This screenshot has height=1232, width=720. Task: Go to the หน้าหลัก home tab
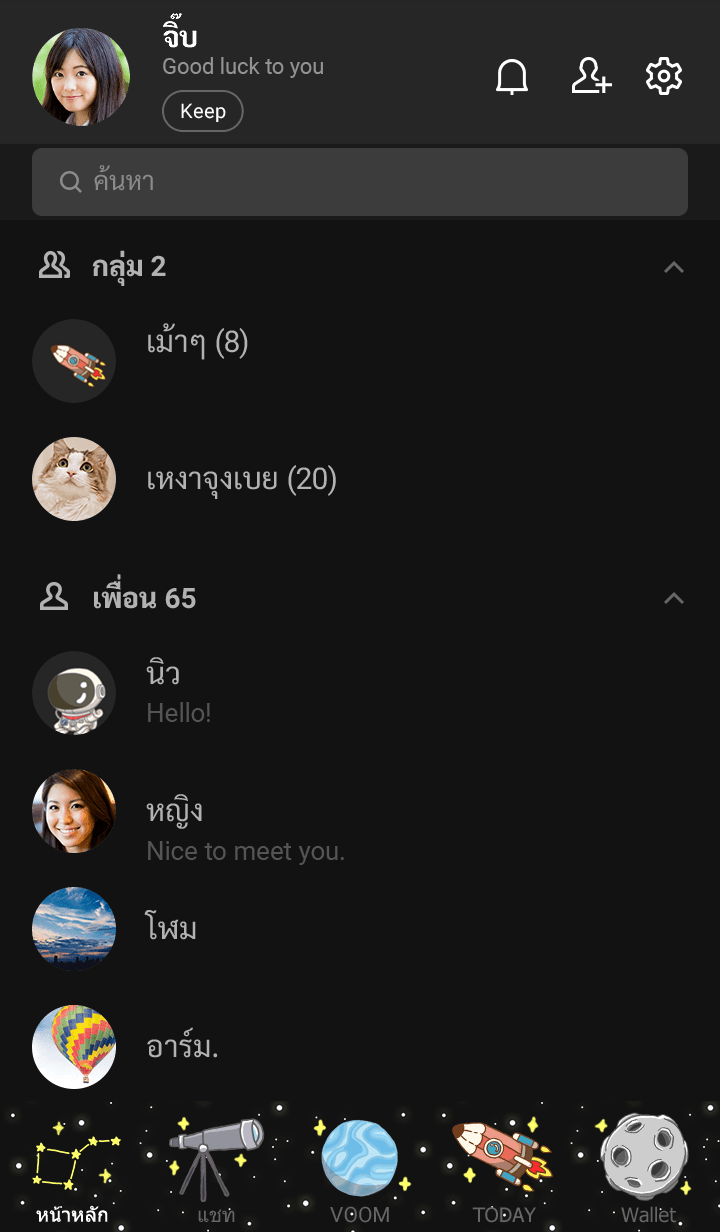(x=72, y=1170)
